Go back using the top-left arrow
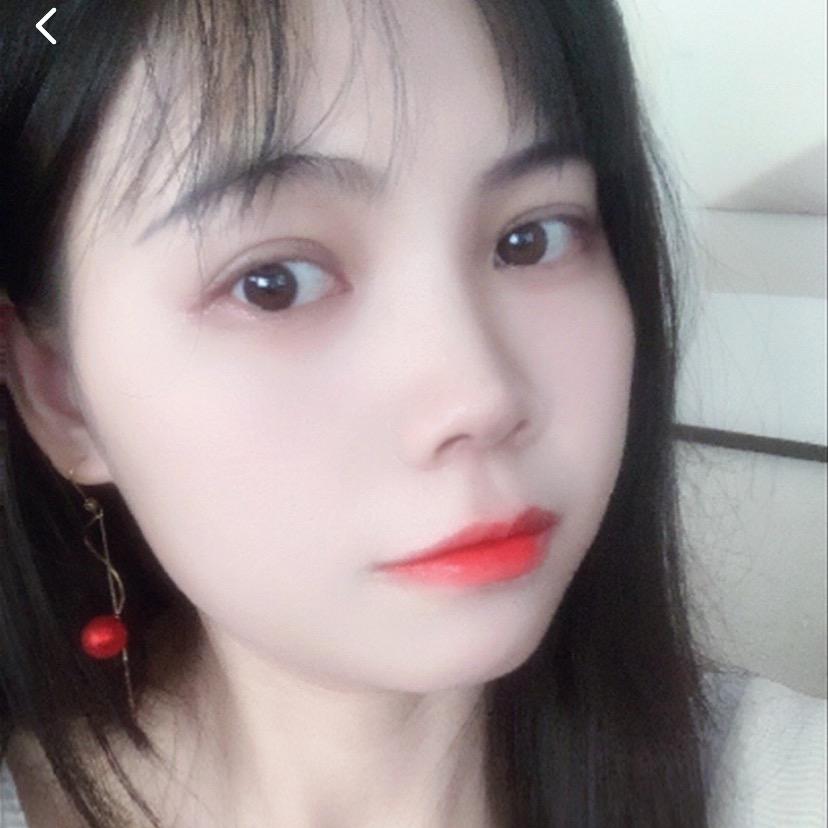 point(46,27)
